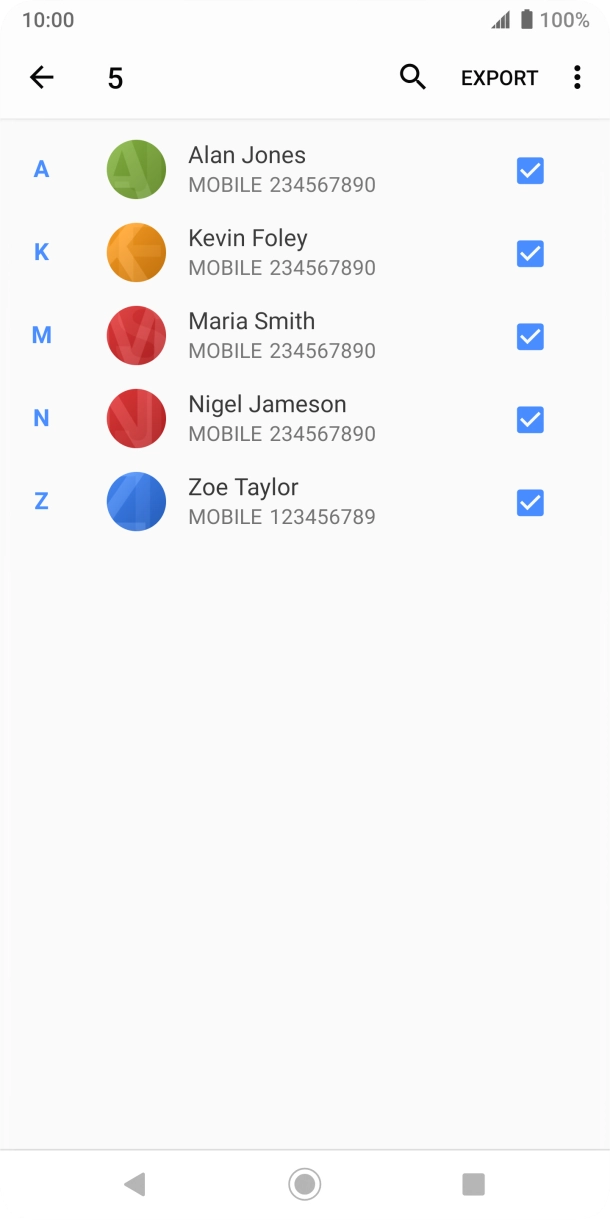Screen dimensions: 610x1220
Task: Untick Nigel Jameson checkbox
Action: pos(530,420)
